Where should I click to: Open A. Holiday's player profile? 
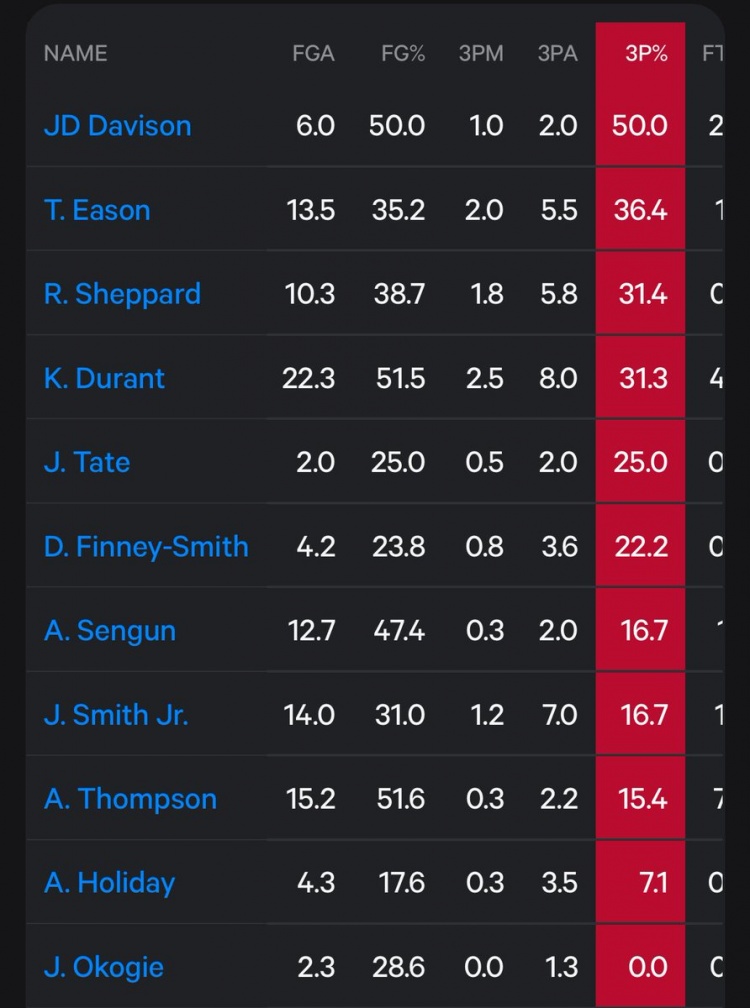pyautogui.click(x=110, y=883)
